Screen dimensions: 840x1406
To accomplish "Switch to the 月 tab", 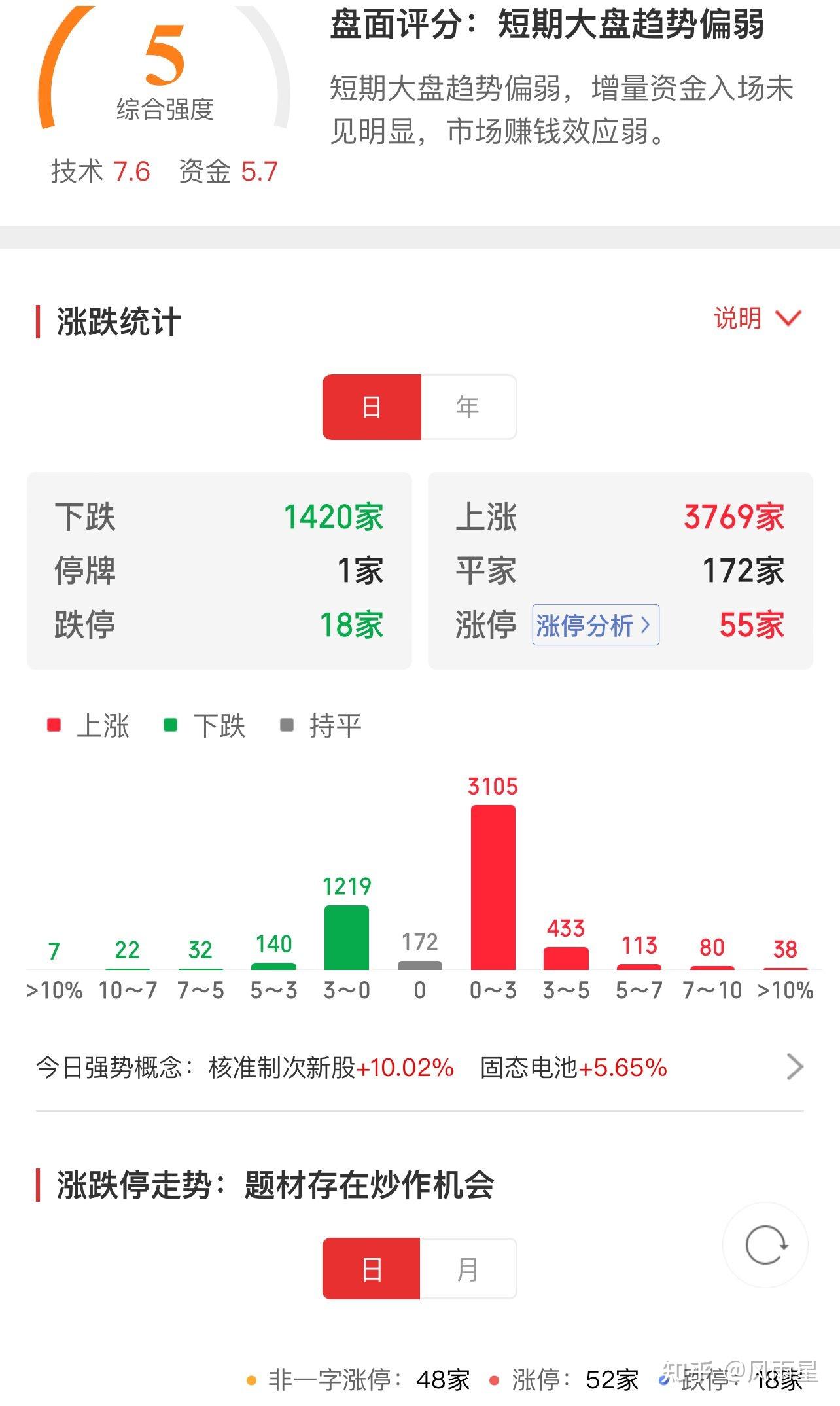I will point(468,1269).
